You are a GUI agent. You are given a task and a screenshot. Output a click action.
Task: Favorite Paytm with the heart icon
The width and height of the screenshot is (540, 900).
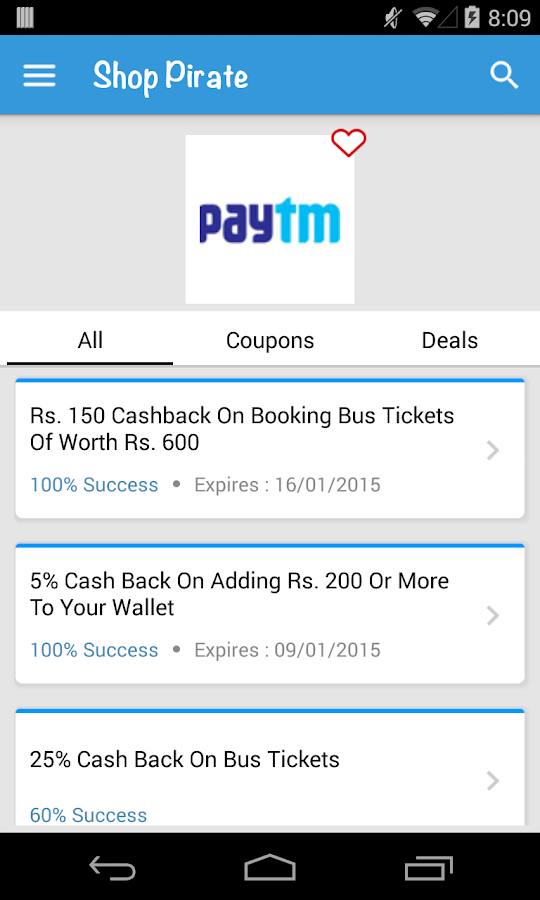348,143
